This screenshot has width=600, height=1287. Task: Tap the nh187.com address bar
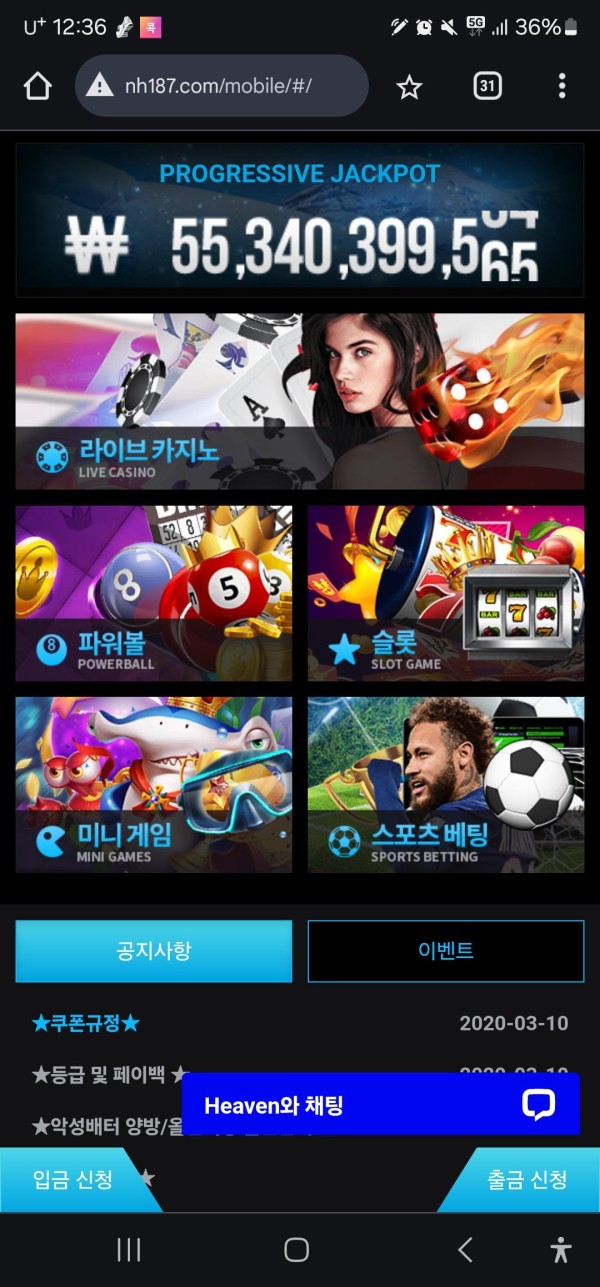[x=222, y=86]
